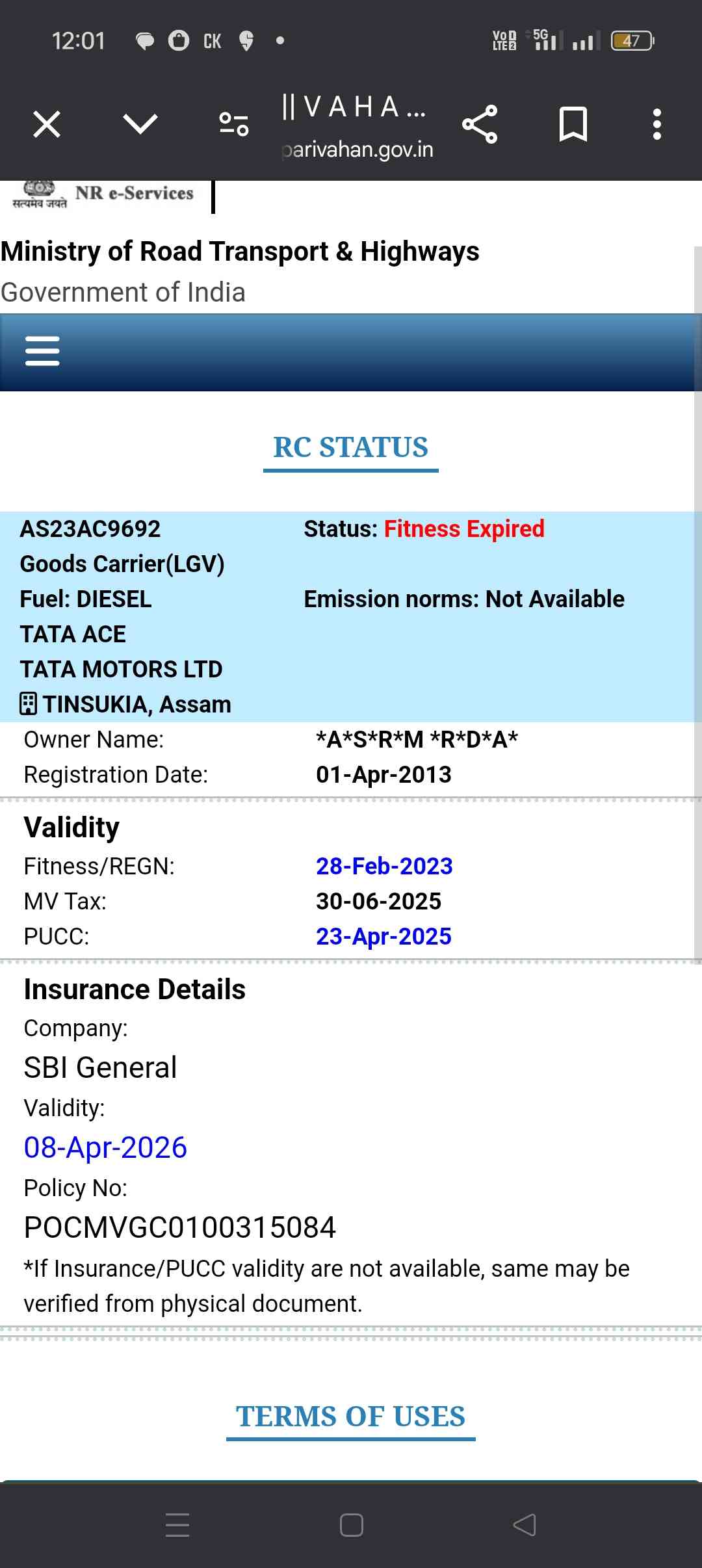The image size is (702, 1568).
Task: Go back with the system back button
Action: [524, 1524]
